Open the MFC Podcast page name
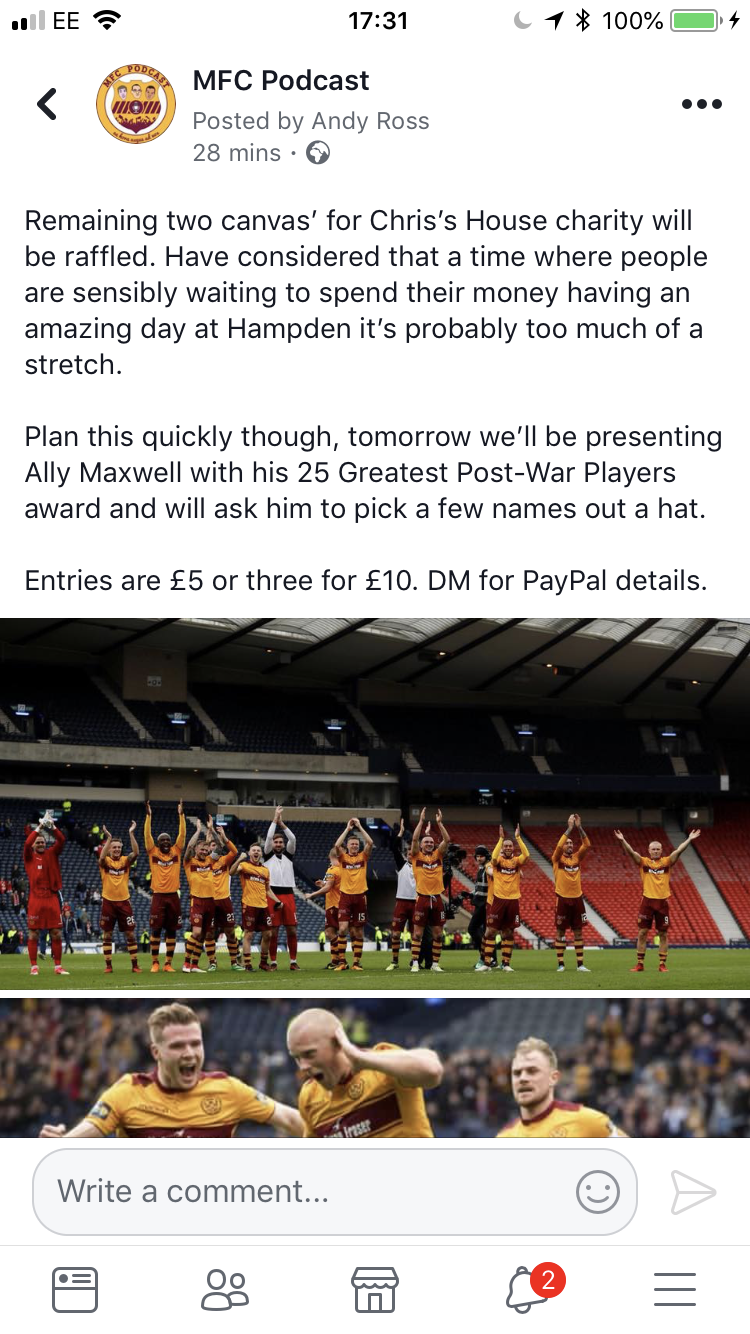The image size is (750, 1334). pyautogui.click(x=281, y=81)
